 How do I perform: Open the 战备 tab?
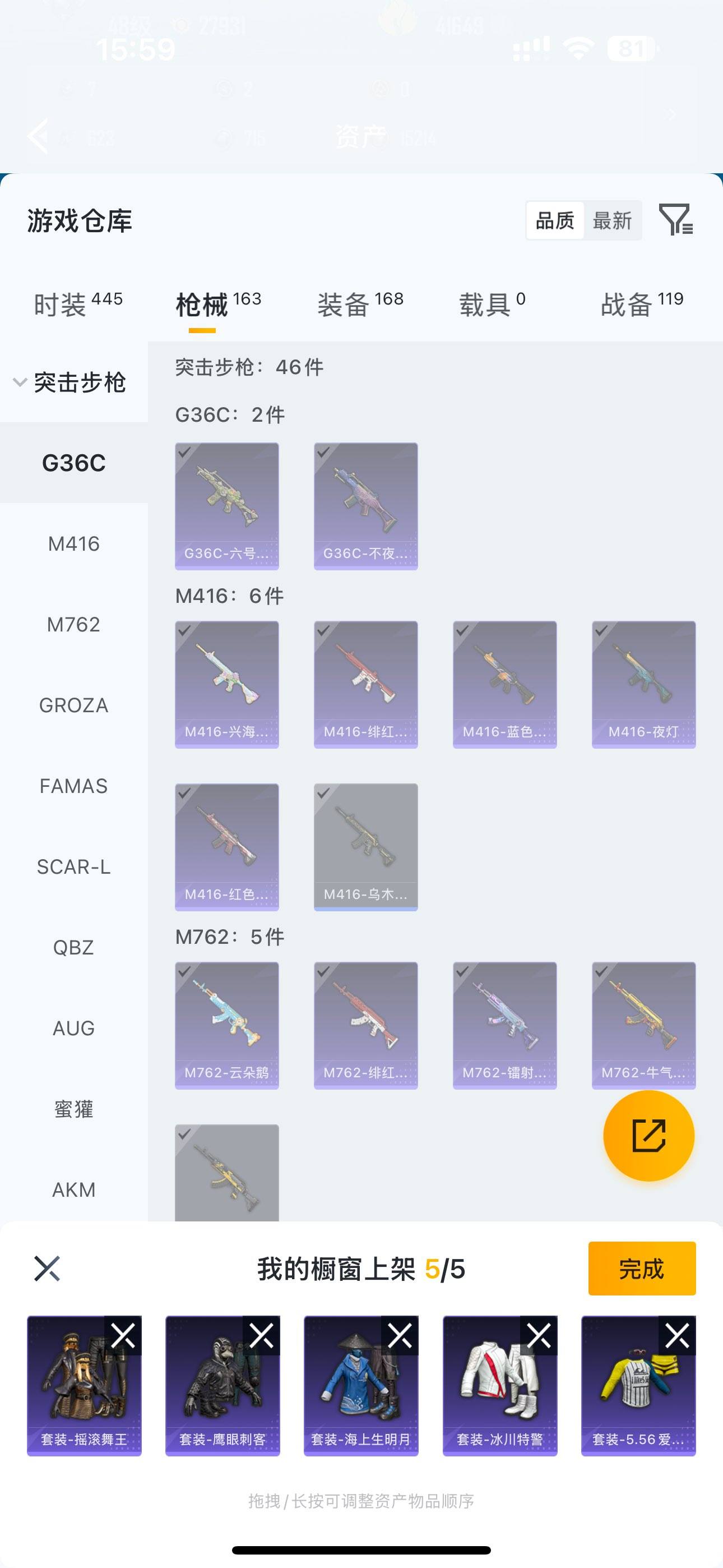coord(641,304)
